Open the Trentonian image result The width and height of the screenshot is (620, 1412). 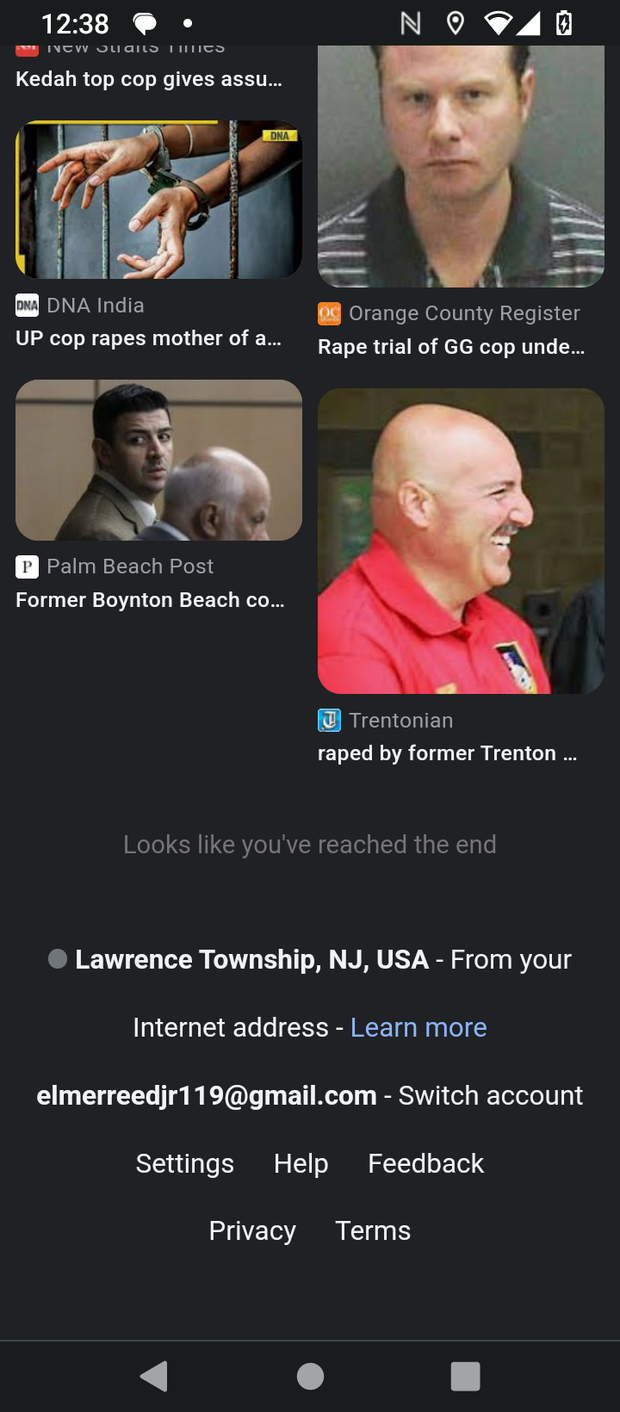(460, 541)
